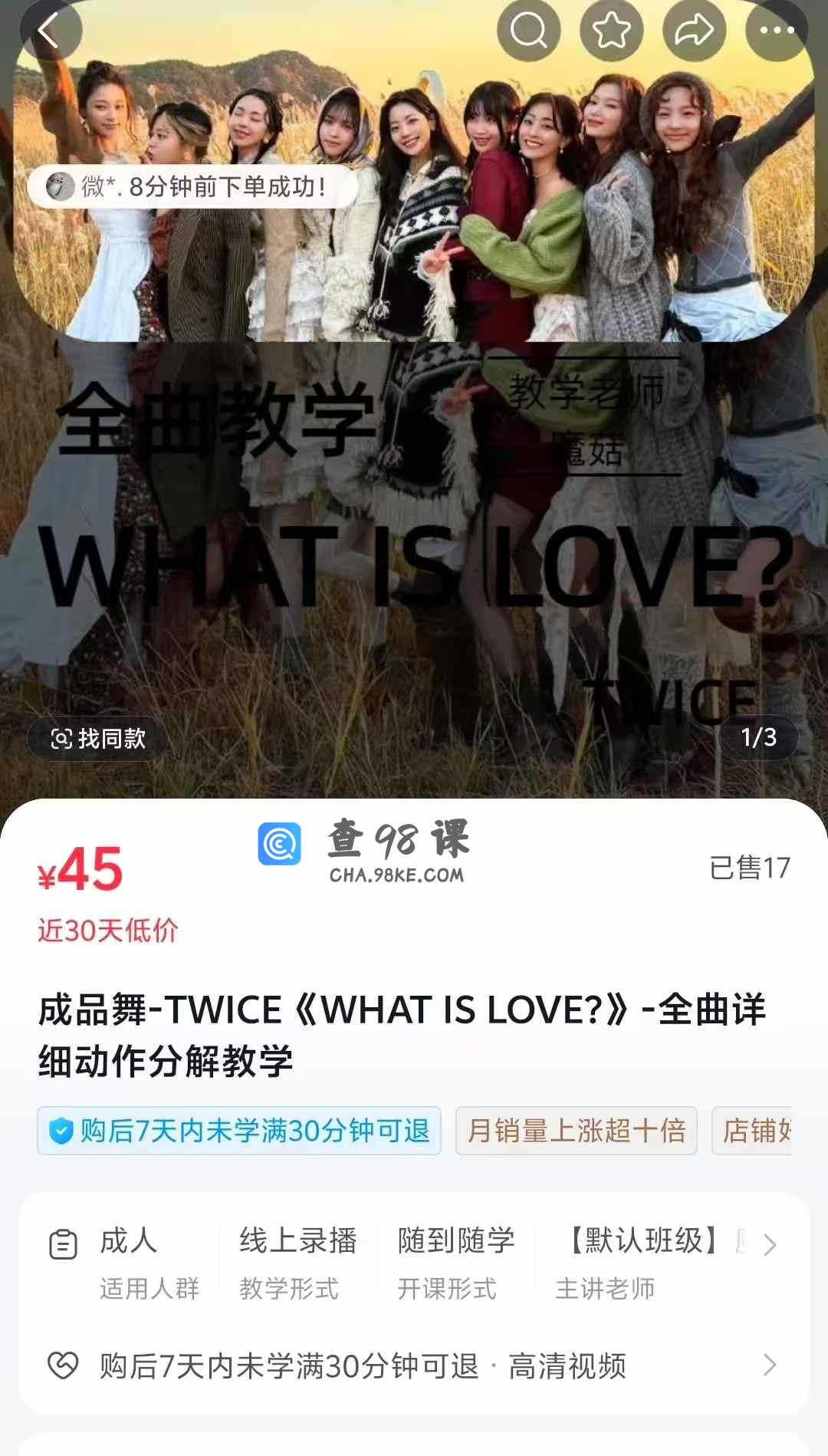Image resolution: width=828 pixels, height=1456 pixels.
Task: Open the 高清视频 service guarantee row
Action: click(x=414, y=1366)
